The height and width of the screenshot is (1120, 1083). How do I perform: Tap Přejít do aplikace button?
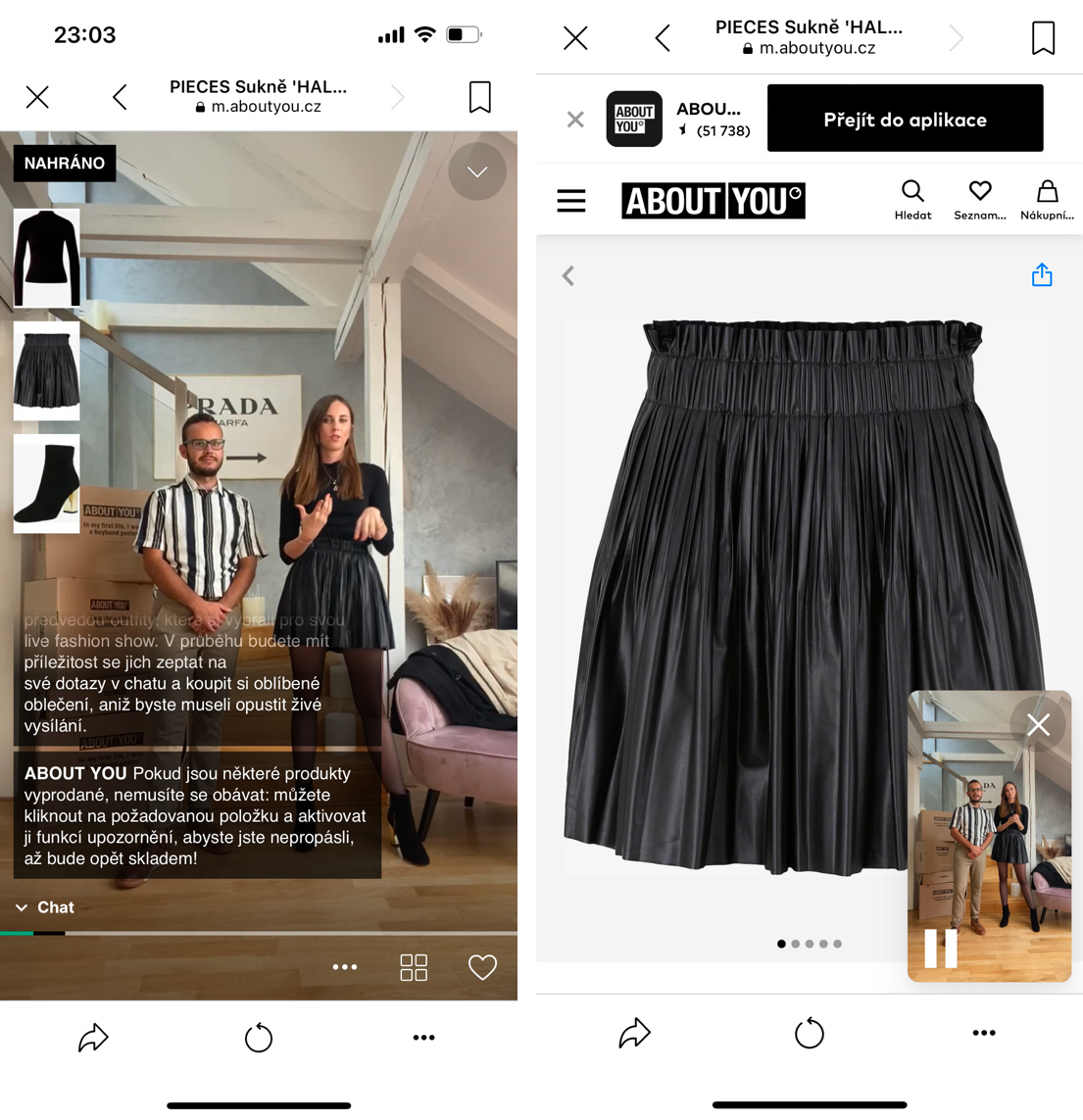(x=905, y=119)
